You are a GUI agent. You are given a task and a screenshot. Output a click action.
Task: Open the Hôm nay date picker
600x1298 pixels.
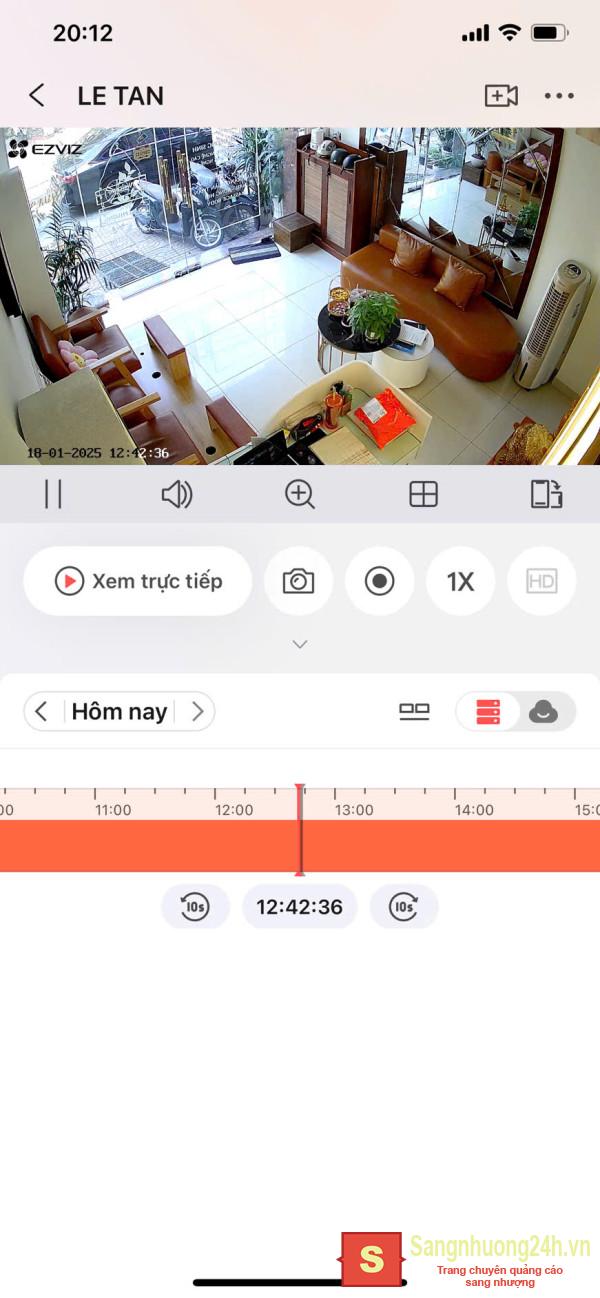click(119, 711)
